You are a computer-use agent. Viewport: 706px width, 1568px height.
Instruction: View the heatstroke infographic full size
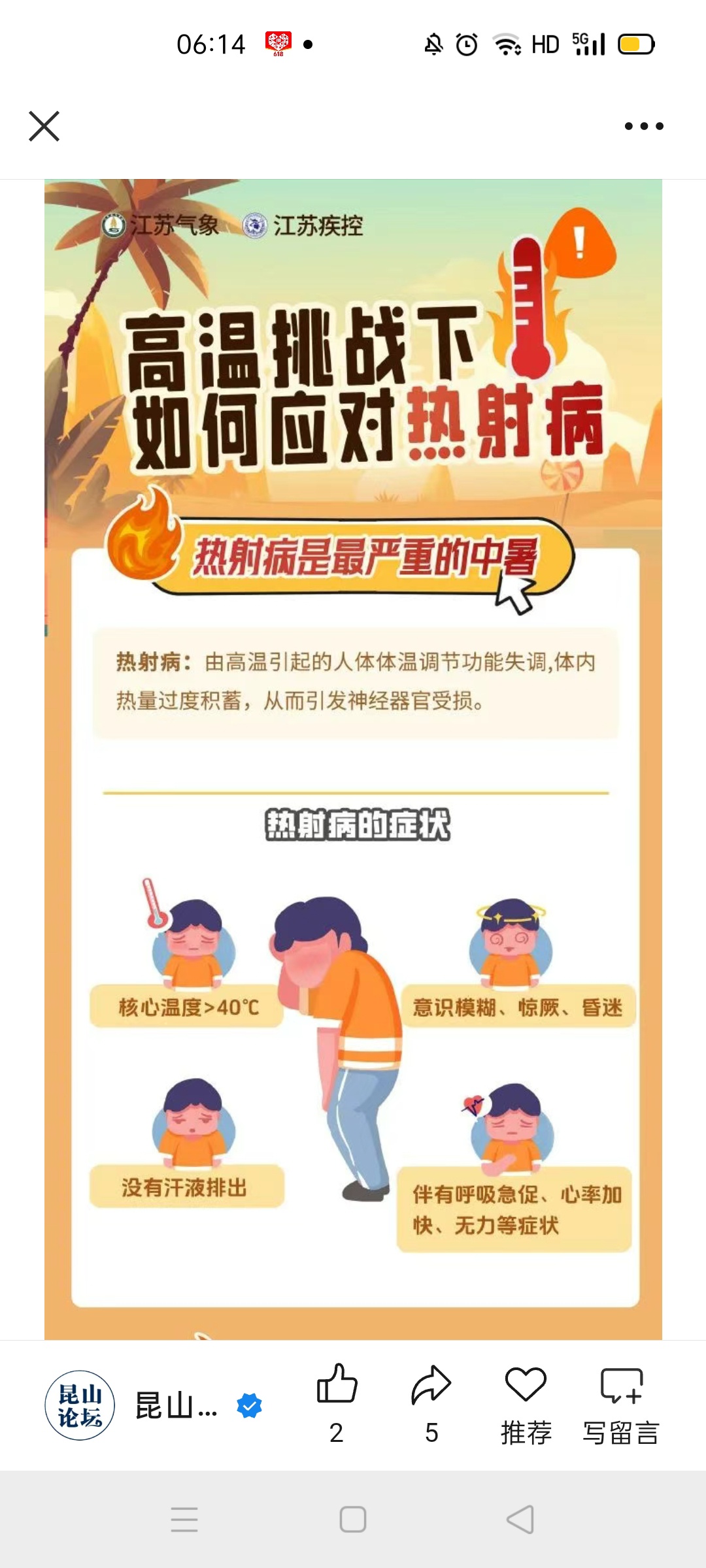click(353, 758)
